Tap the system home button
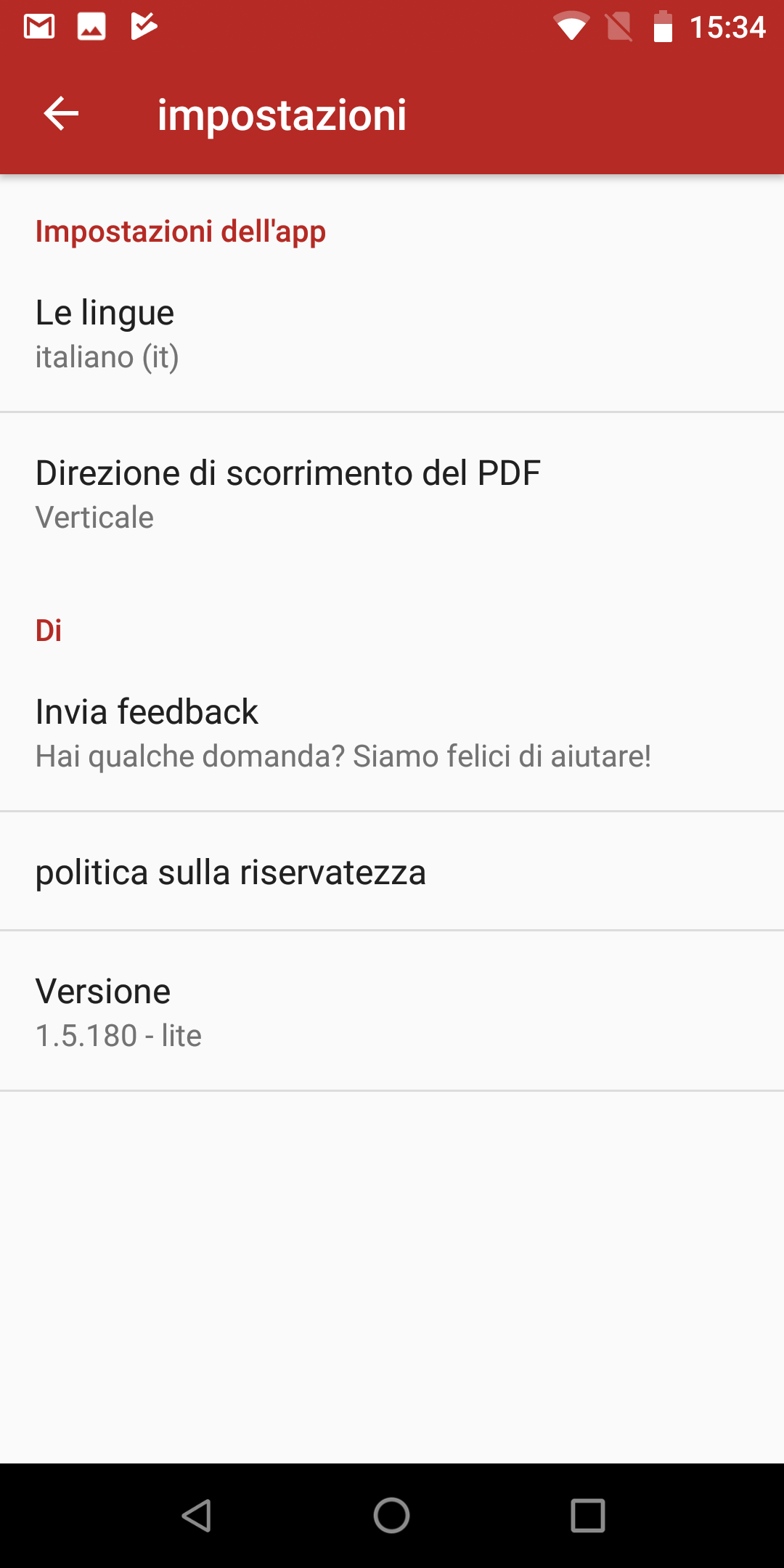The width and height of the screenshot is (784, 1568). (x=392, y=1516)
